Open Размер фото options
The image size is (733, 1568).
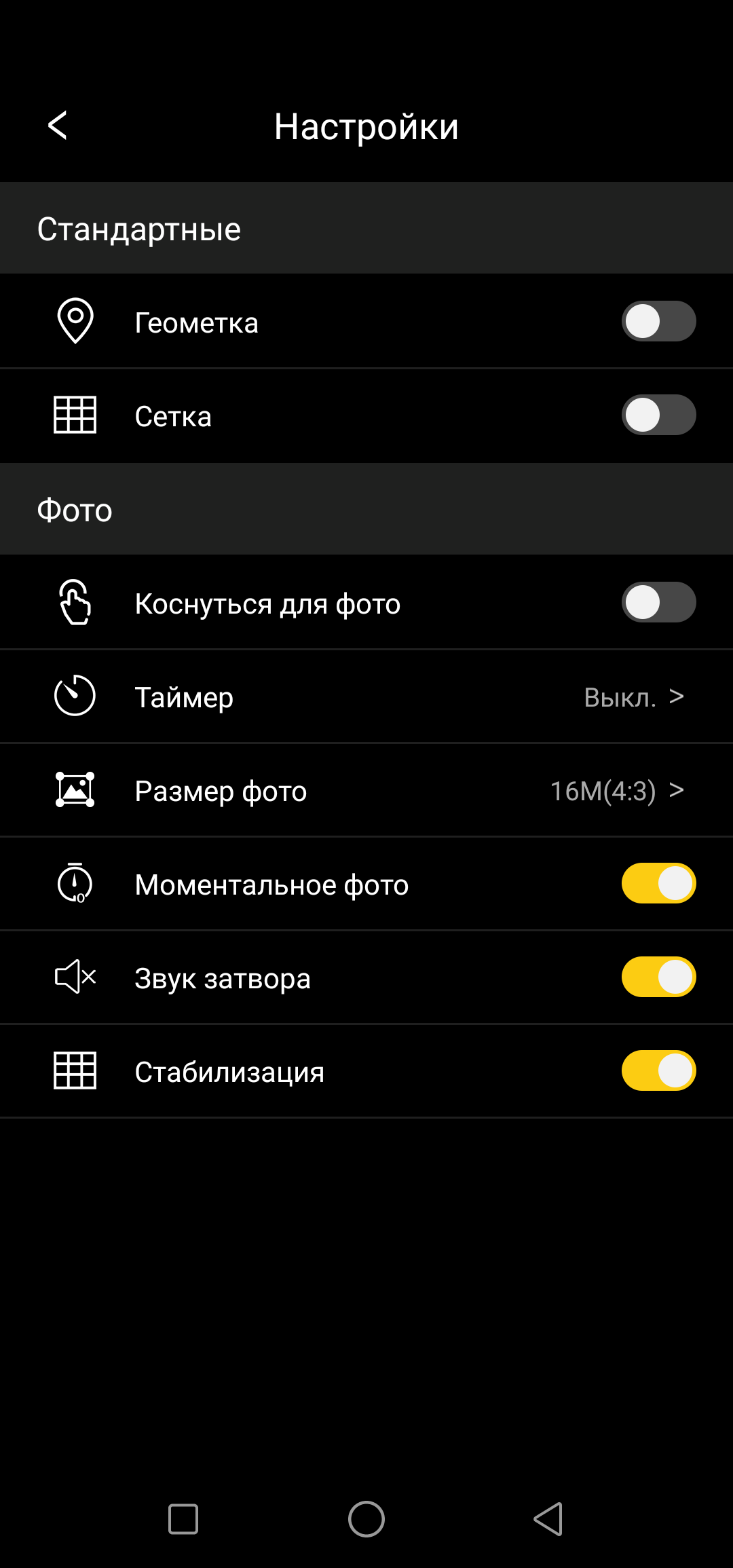[366, 791]
